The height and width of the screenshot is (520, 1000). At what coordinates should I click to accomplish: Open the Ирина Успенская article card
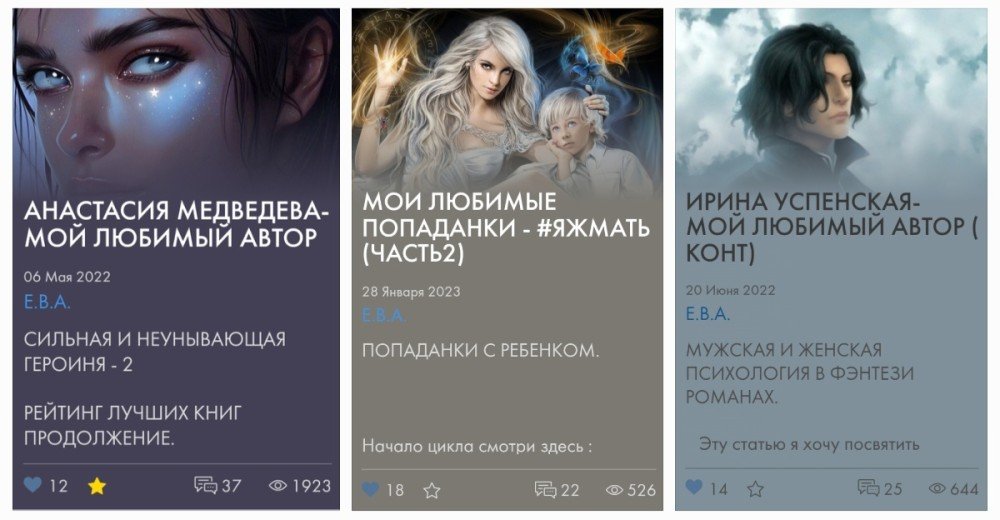pyautogui.click(x=830, y=227)
